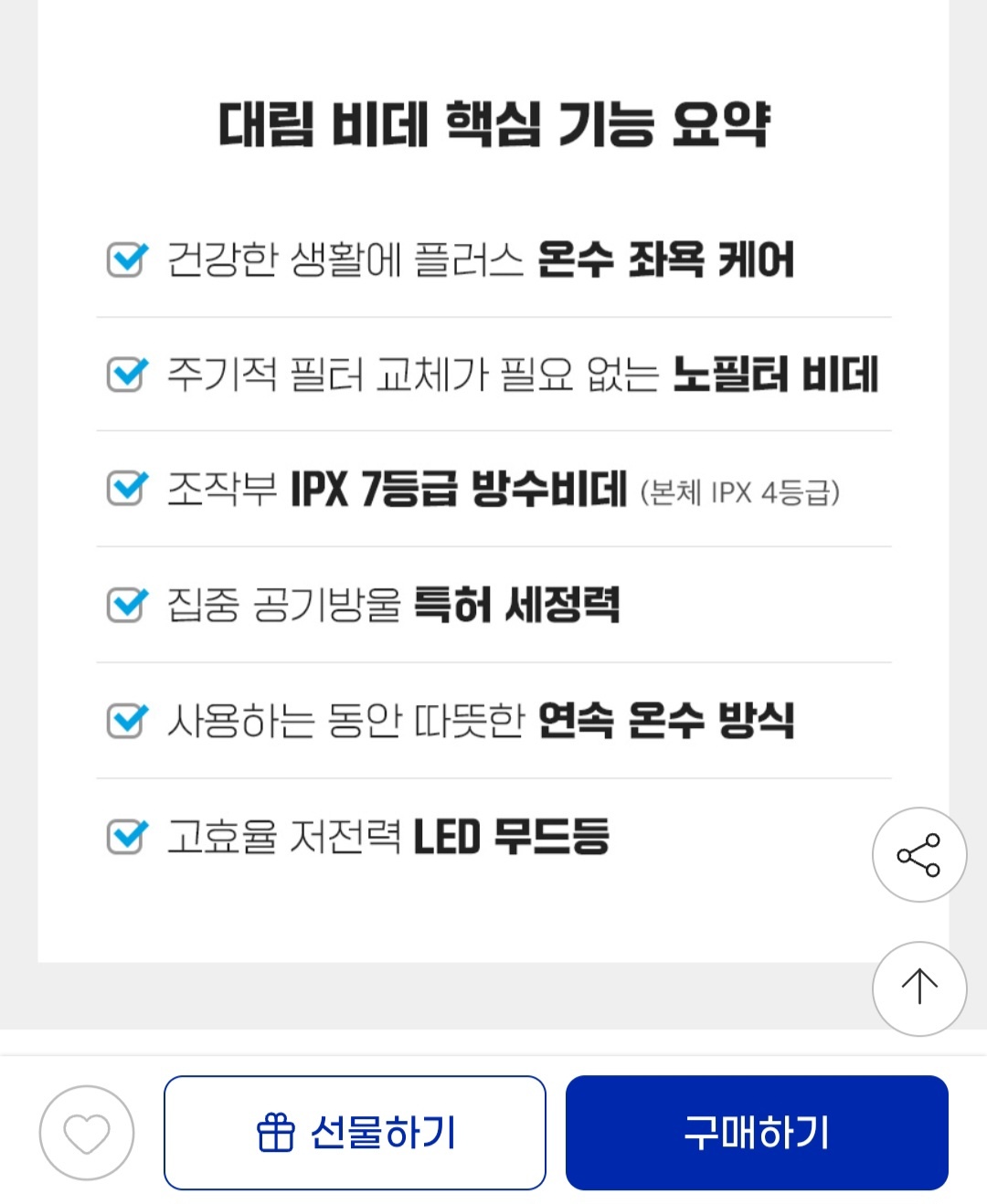Add product to wishlist with heart
This screenshot has height=1204, width=987.
click(x=87, y=1133)
